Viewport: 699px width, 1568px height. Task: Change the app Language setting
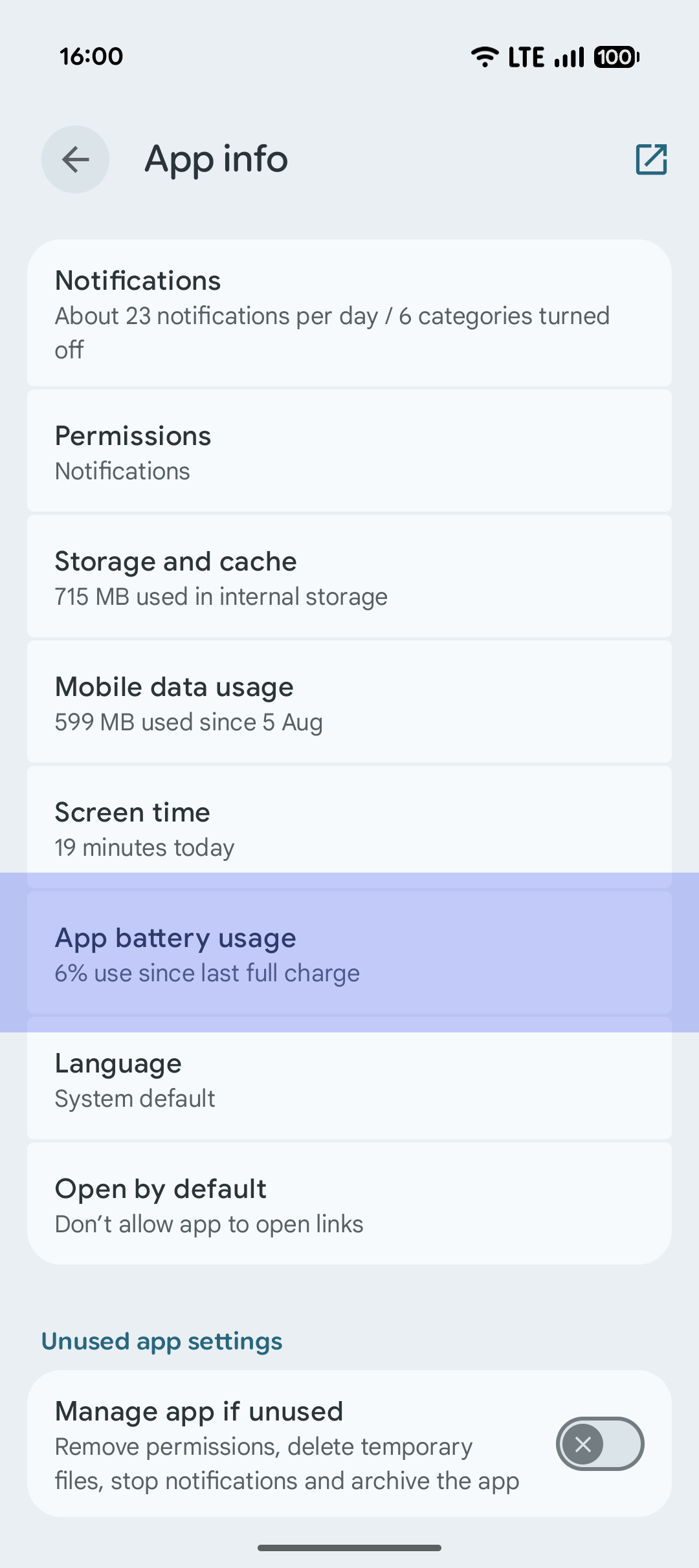349,1079
